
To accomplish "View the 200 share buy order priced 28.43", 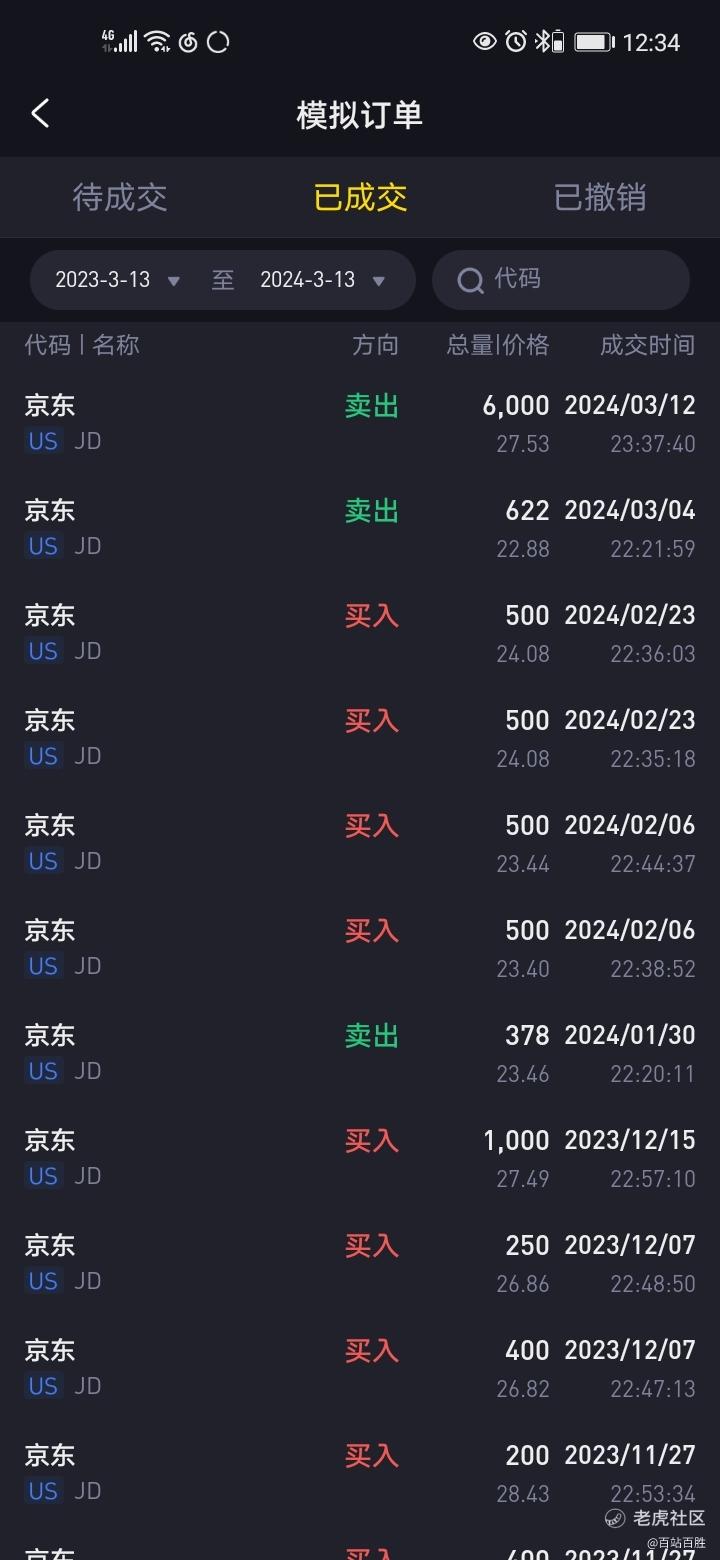I will 360,1473.
